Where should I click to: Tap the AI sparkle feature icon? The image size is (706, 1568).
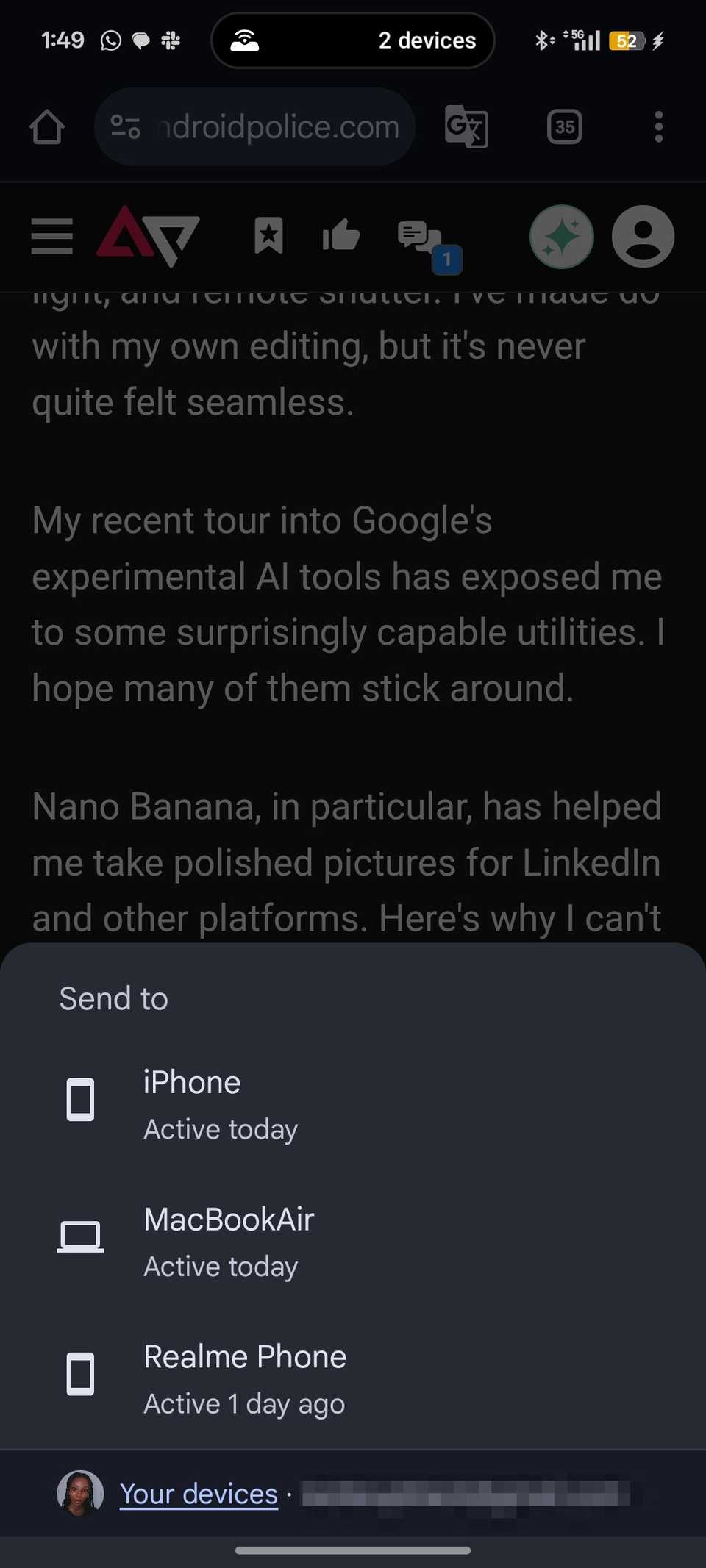point(560,235)
